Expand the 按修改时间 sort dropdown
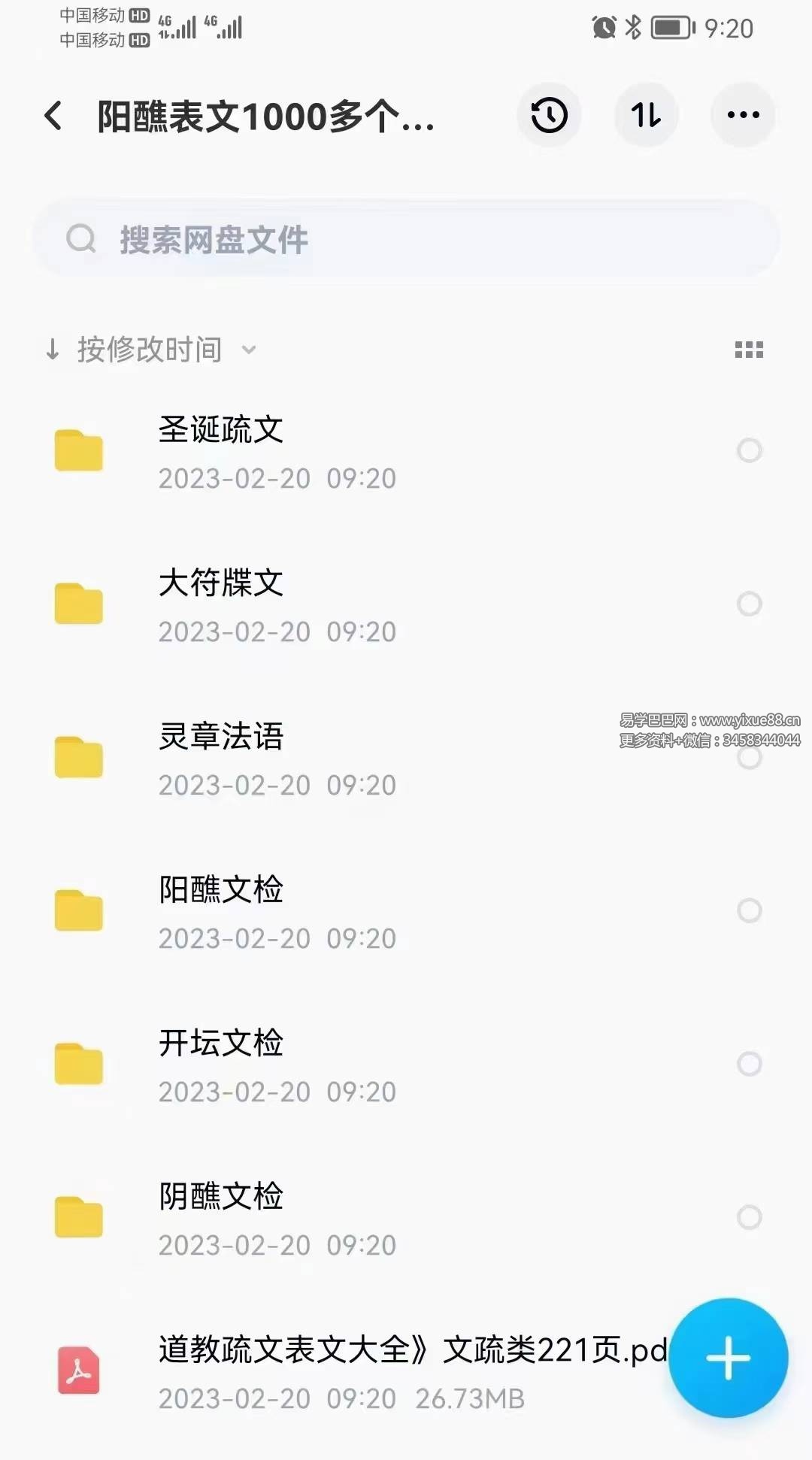This screenshot has width=812, height=1460. (x=150, y=350)
